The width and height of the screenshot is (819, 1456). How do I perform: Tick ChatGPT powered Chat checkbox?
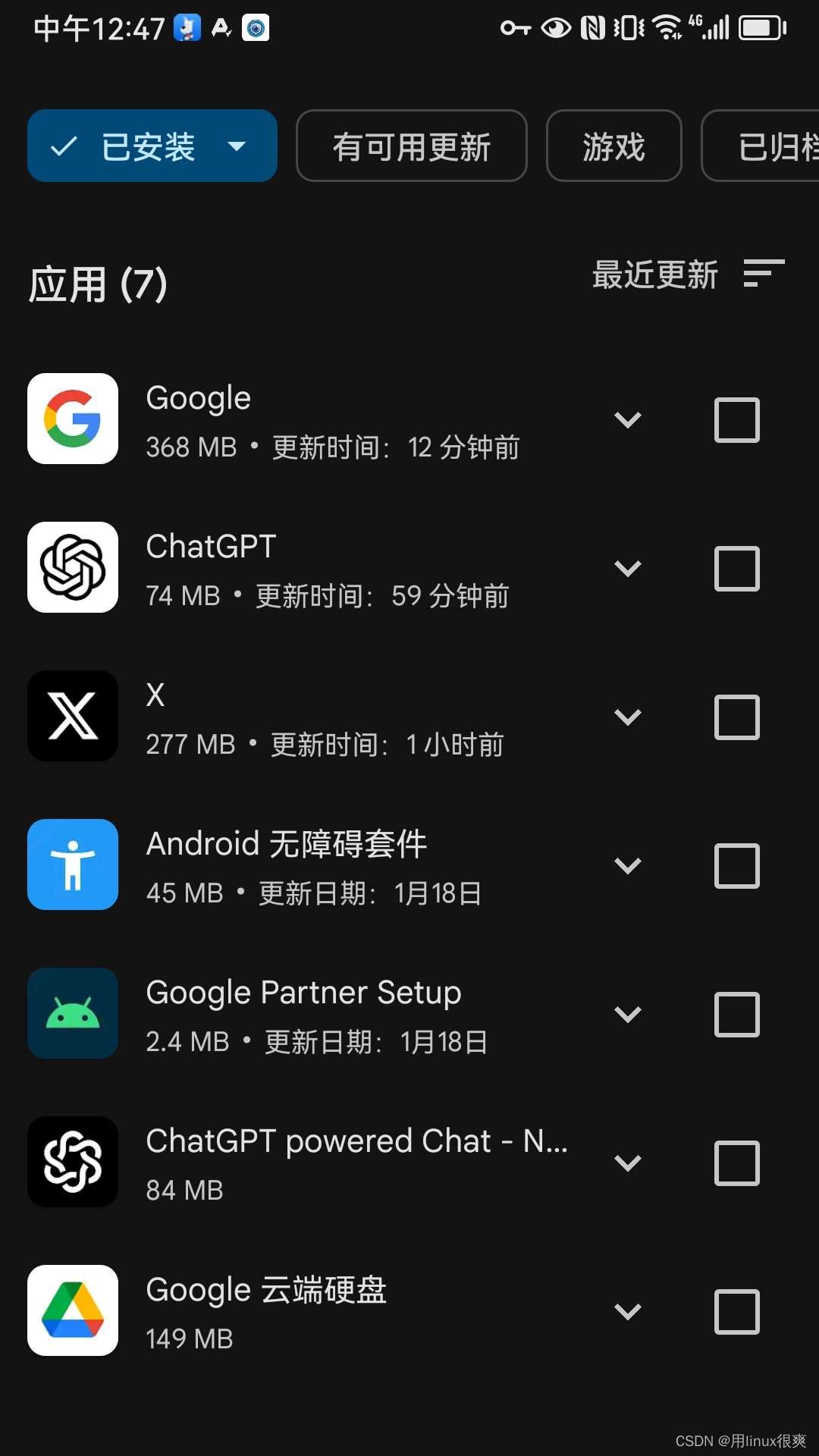(737, 1163)
